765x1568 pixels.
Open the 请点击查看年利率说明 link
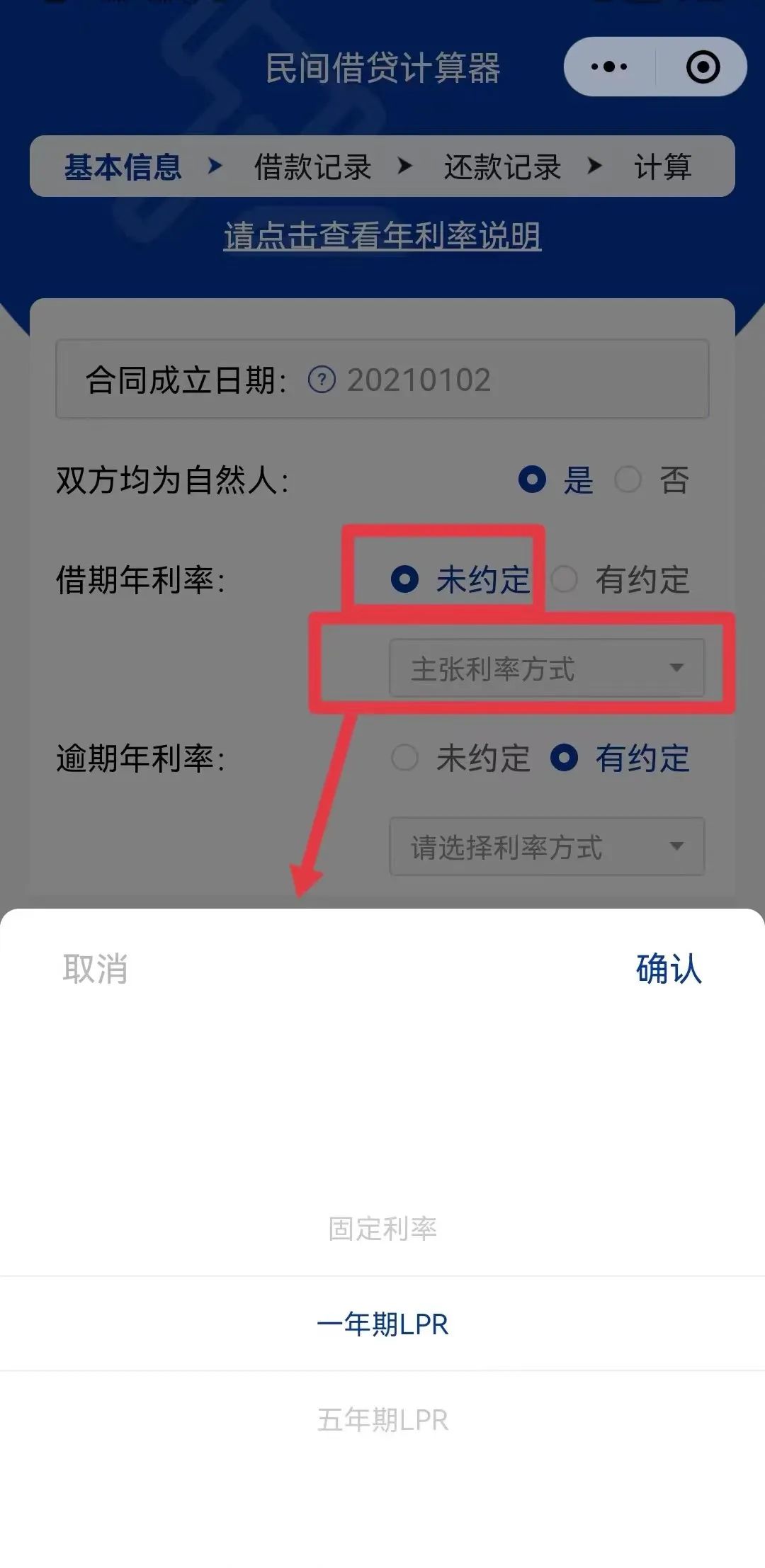click(x=382, y=236)
